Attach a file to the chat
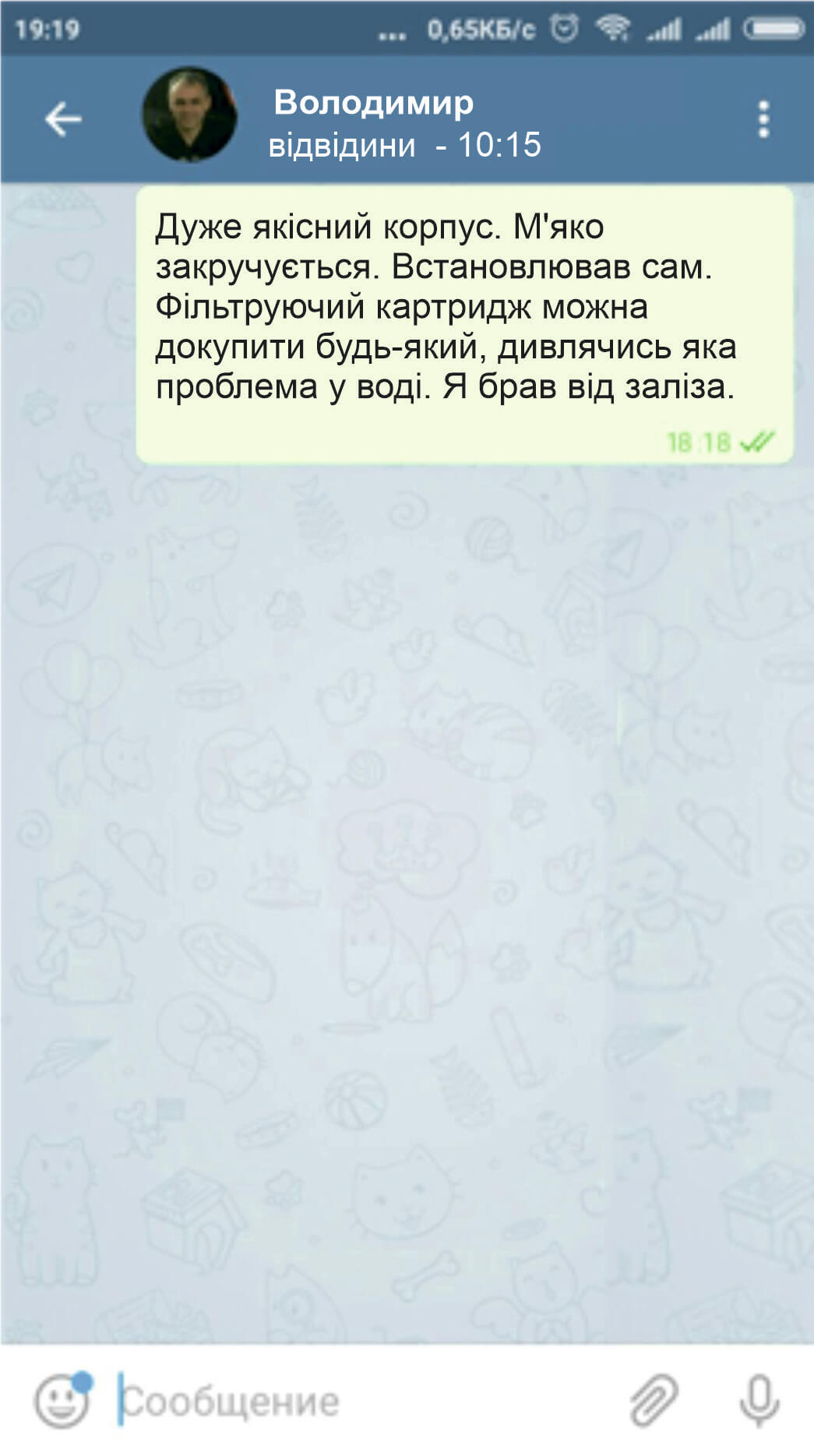Screen dimensions: 814x1456 click(653, 1400)
